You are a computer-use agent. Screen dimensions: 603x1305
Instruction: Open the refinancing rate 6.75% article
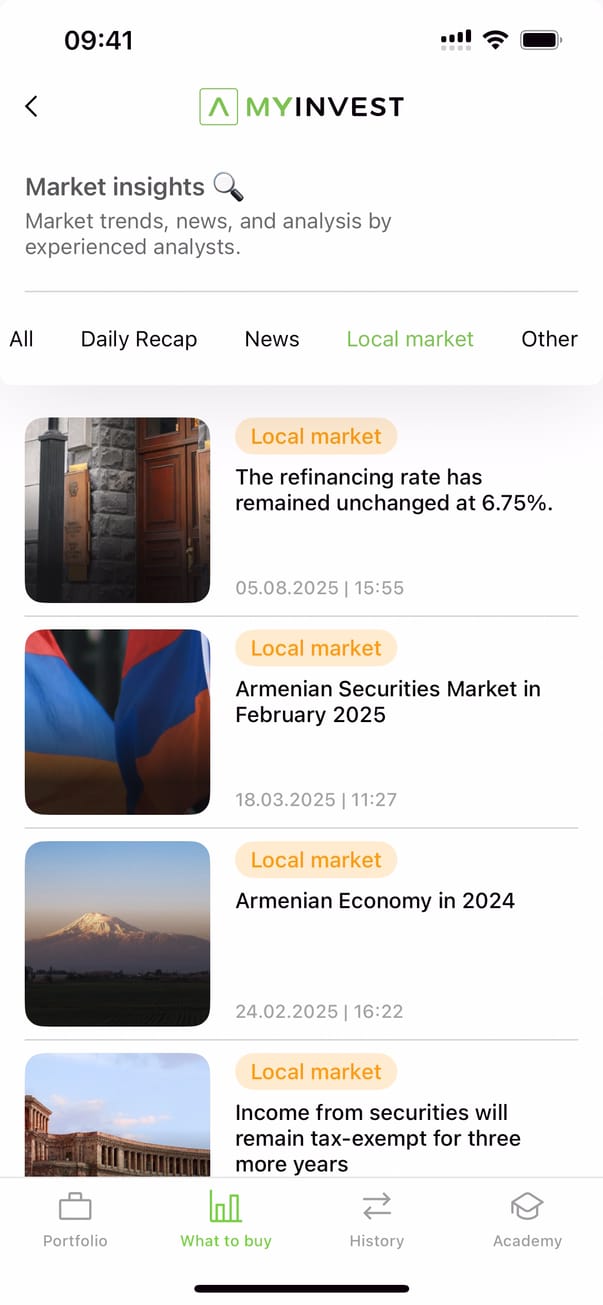(x=394, y=490)
